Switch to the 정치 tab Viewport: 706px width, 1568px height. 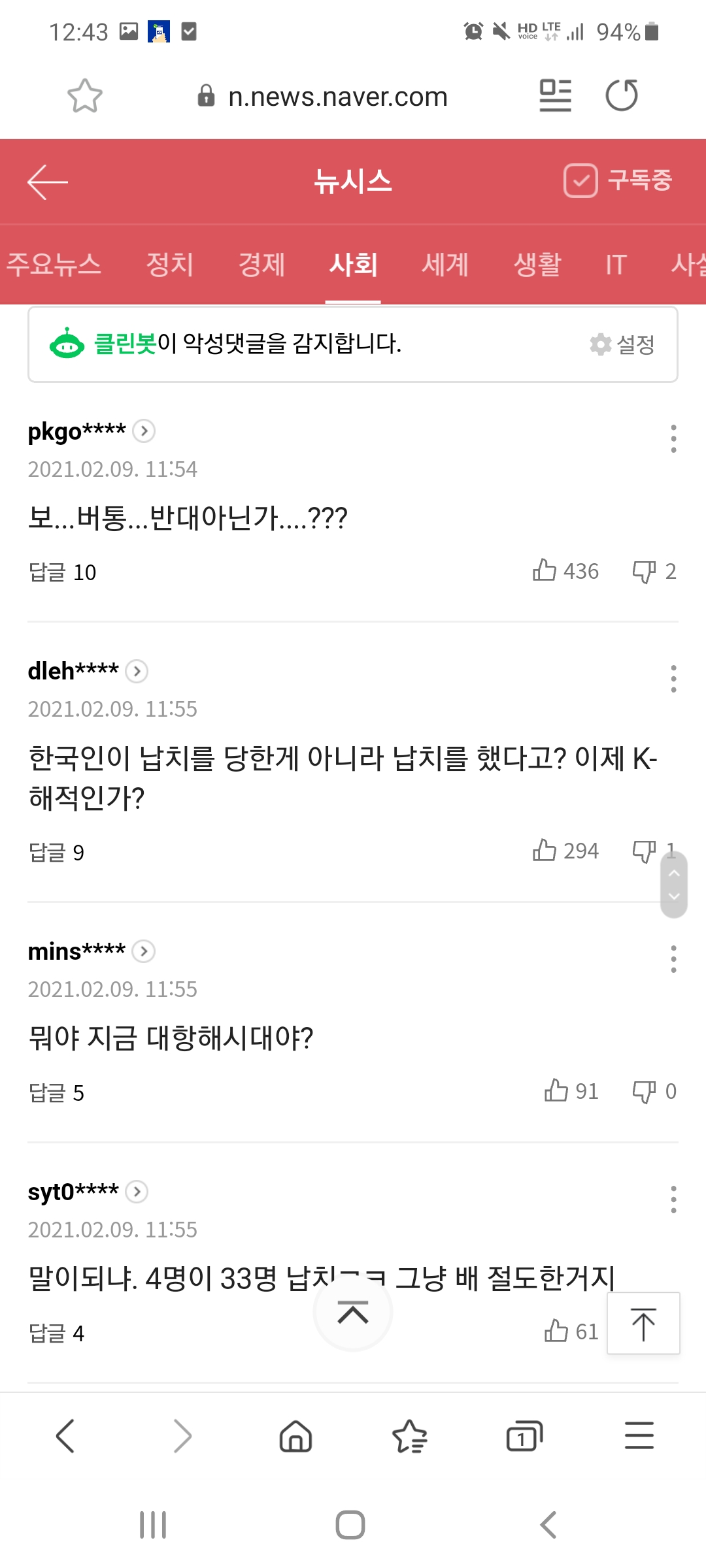170,265
